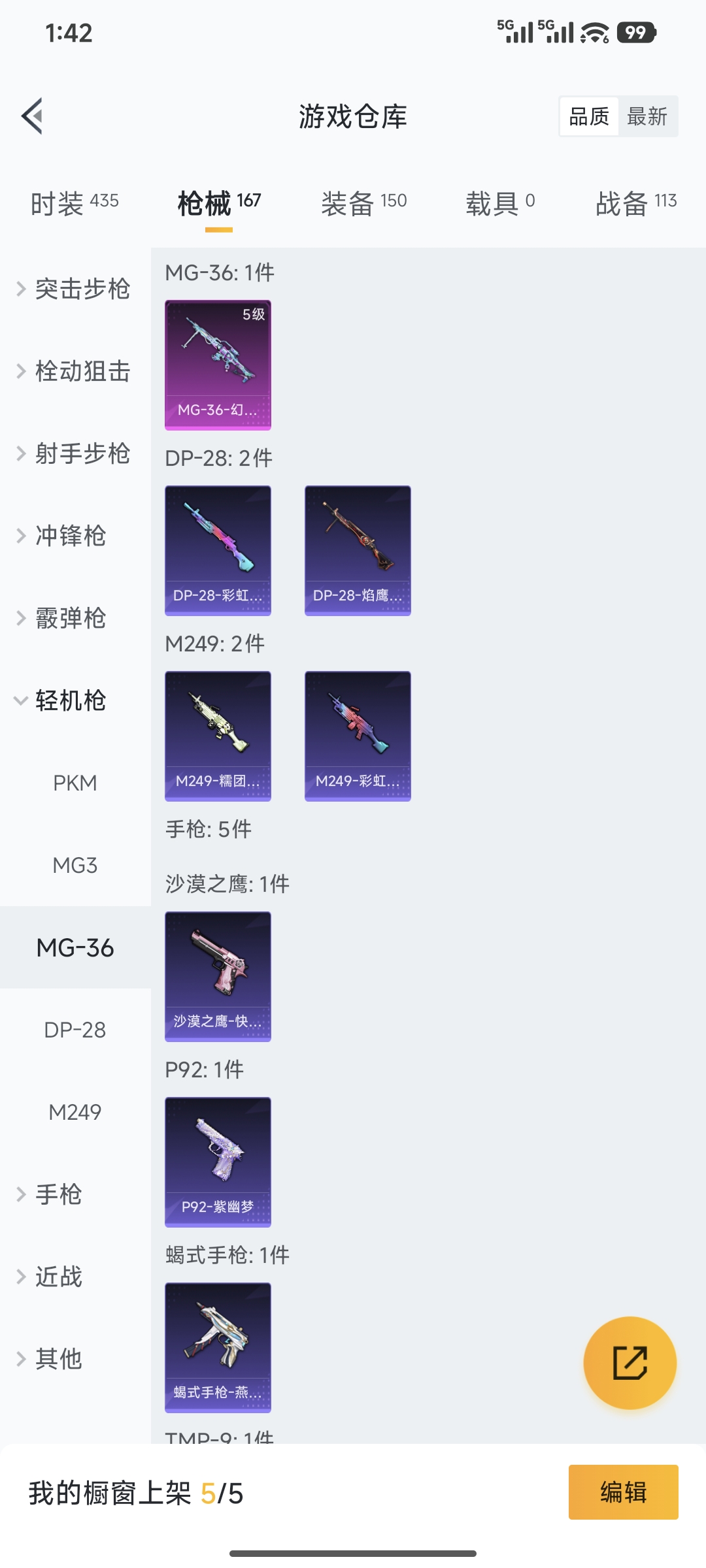The width and height of the screenshot is (706, 1568).
Task: View the 沙漠之鹰-快 pistol skin
Action: point(218,977)
